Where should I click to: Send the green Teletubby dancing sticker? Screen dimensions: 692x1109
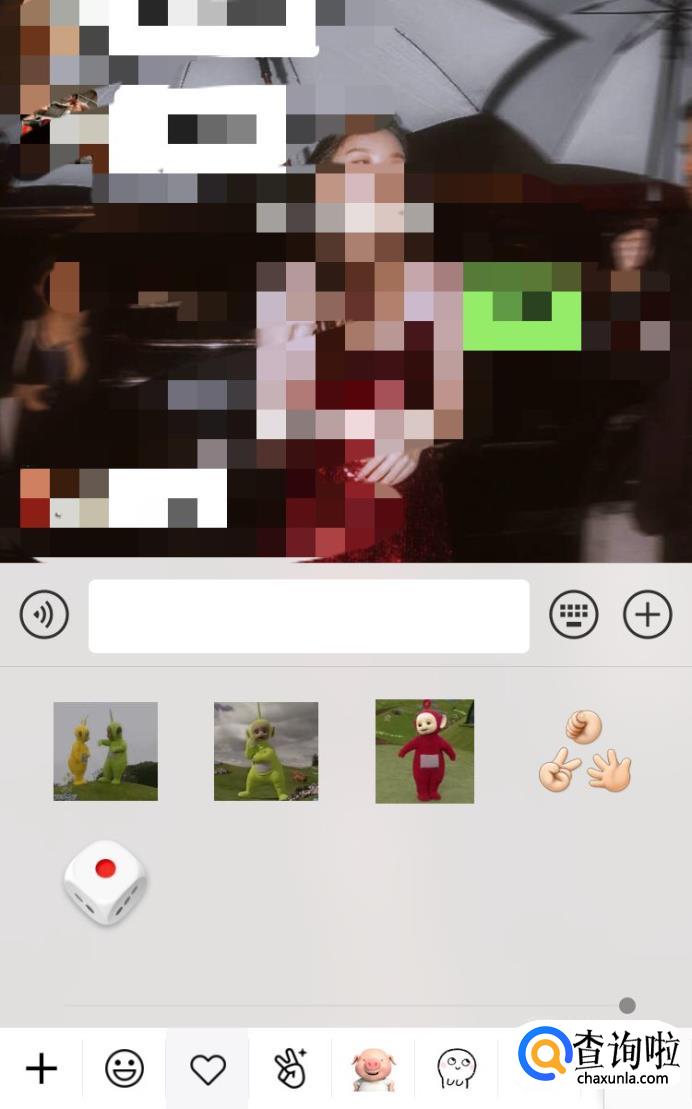tap(266, 751)
